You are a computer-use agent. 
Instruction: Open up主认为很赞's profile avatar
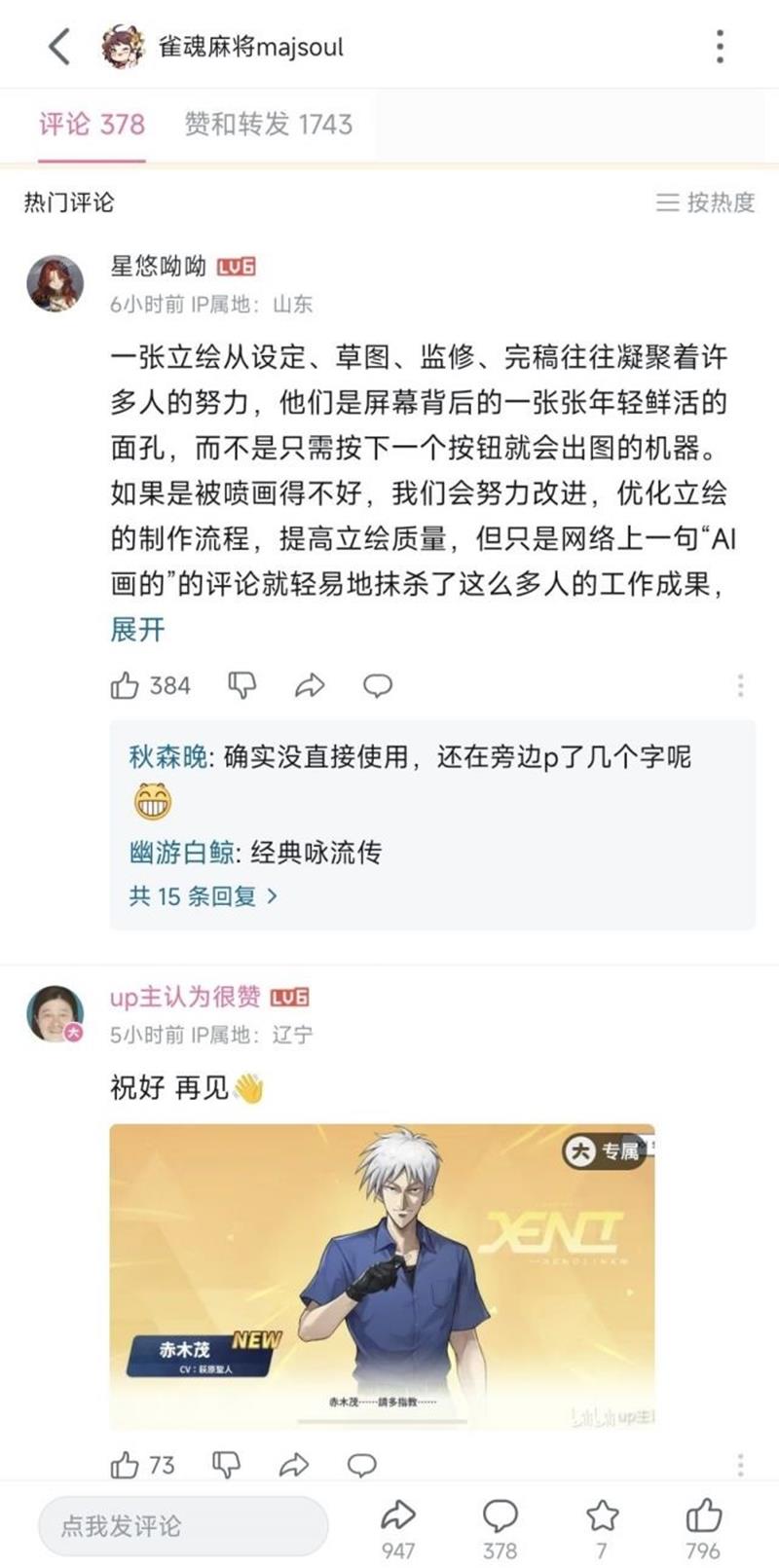[55, 1013]
